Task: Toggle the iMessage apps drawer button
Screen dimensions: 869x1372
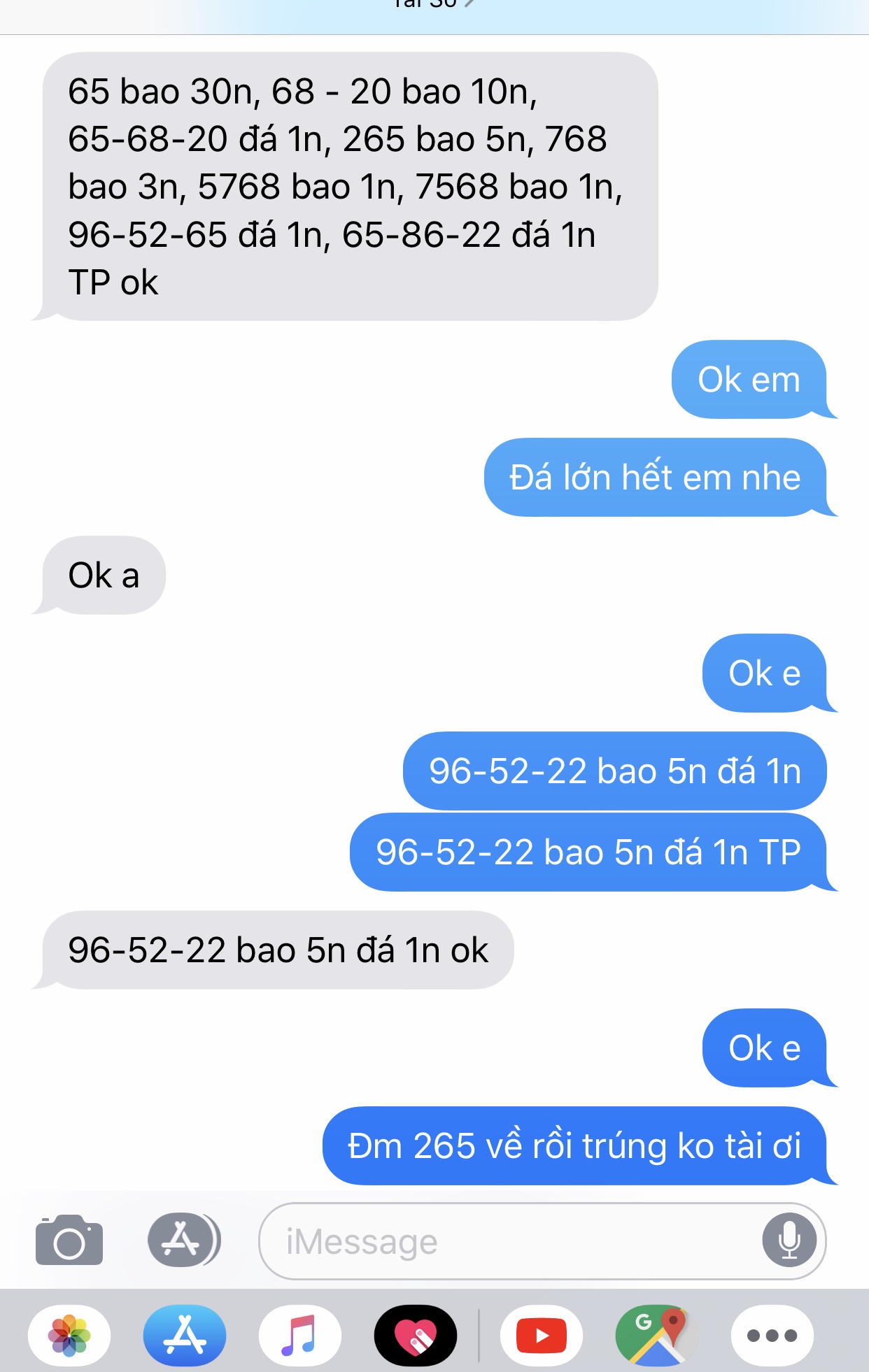Action: (x=183, y=1240)
